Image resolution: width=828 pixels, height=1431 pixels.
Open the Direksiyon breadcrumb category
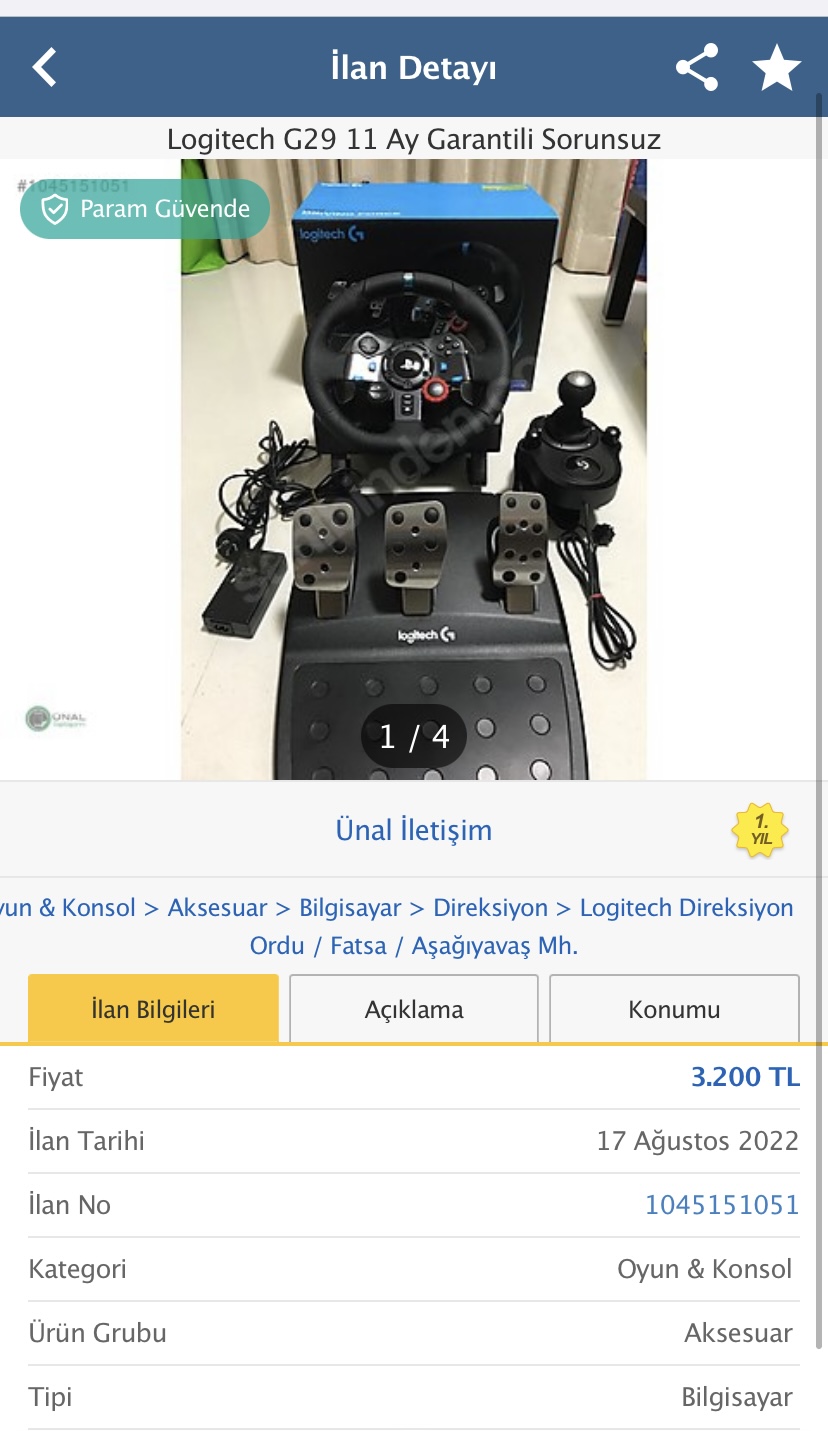490,908
